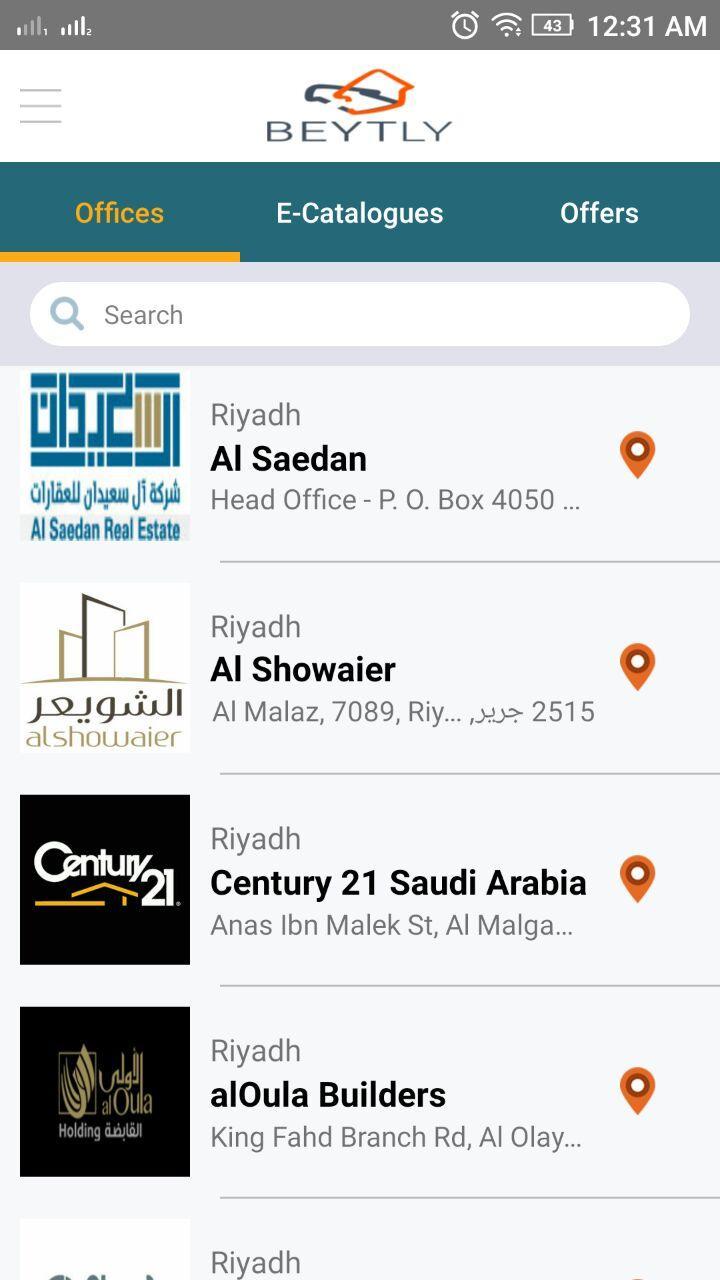Open the alOula Builders office listing

395,1095
